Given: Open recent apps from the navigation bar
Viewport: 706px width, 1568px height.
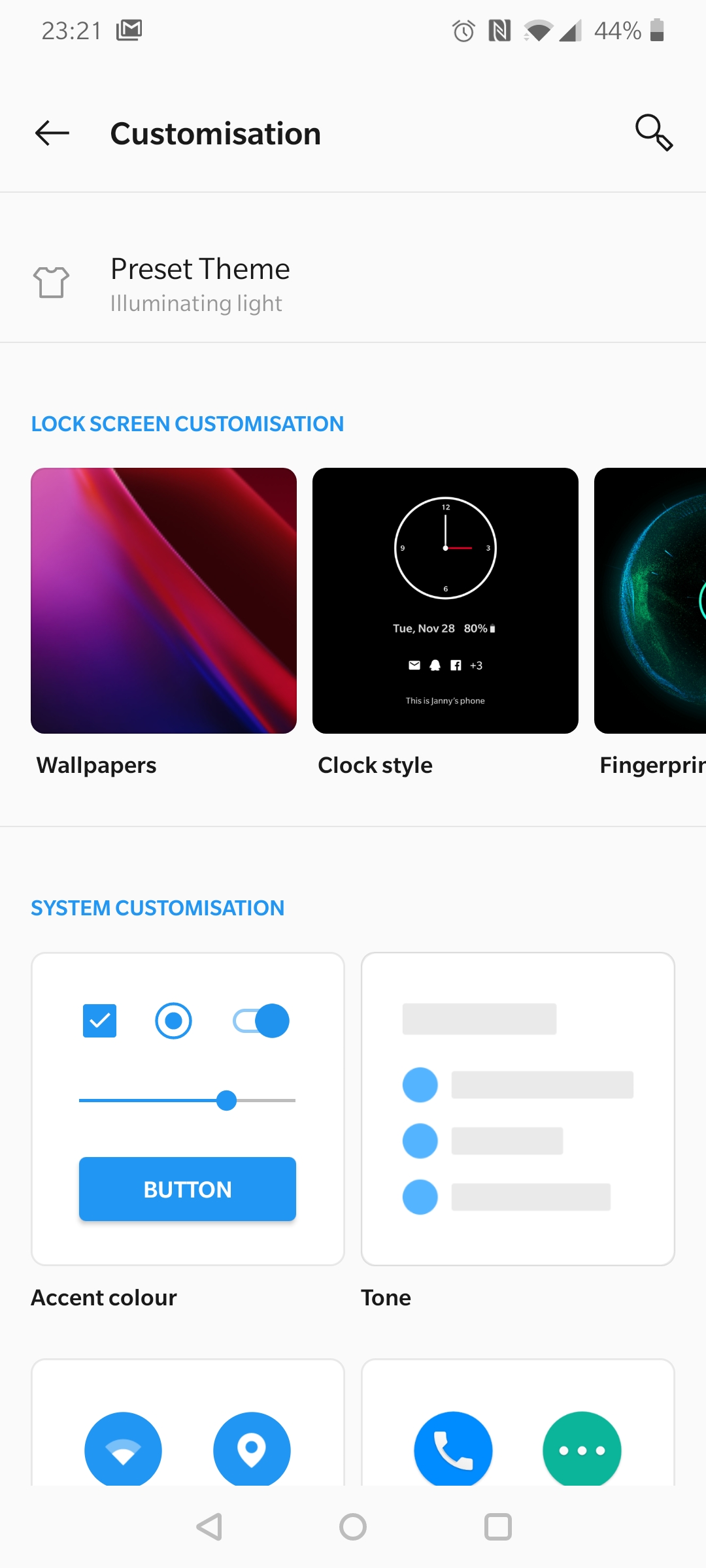Looking at the screenshot, I should pyautogui.click(x=497, y=1527).
